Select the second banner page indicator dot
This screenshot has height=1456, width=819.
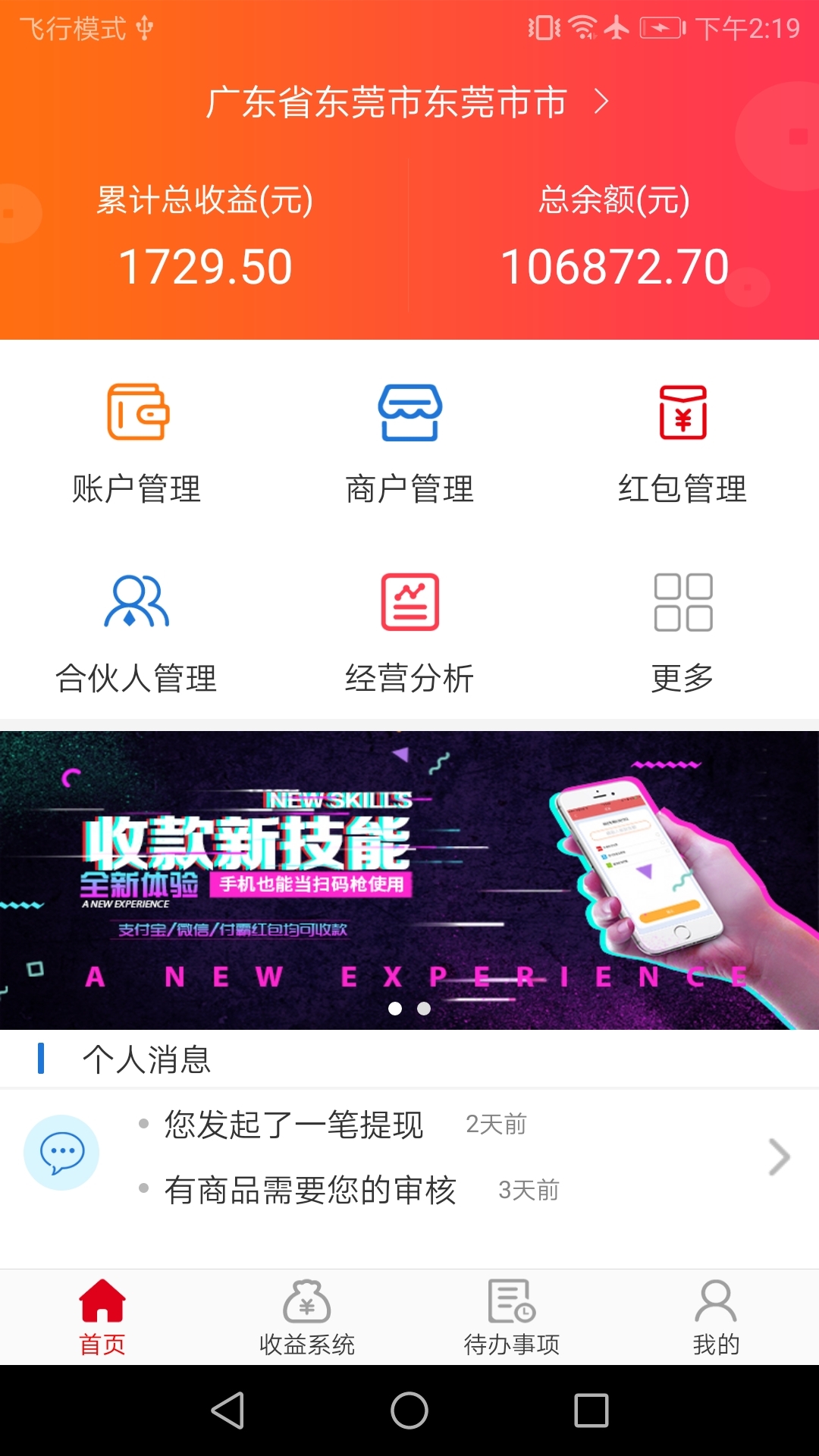[424, 1009]
